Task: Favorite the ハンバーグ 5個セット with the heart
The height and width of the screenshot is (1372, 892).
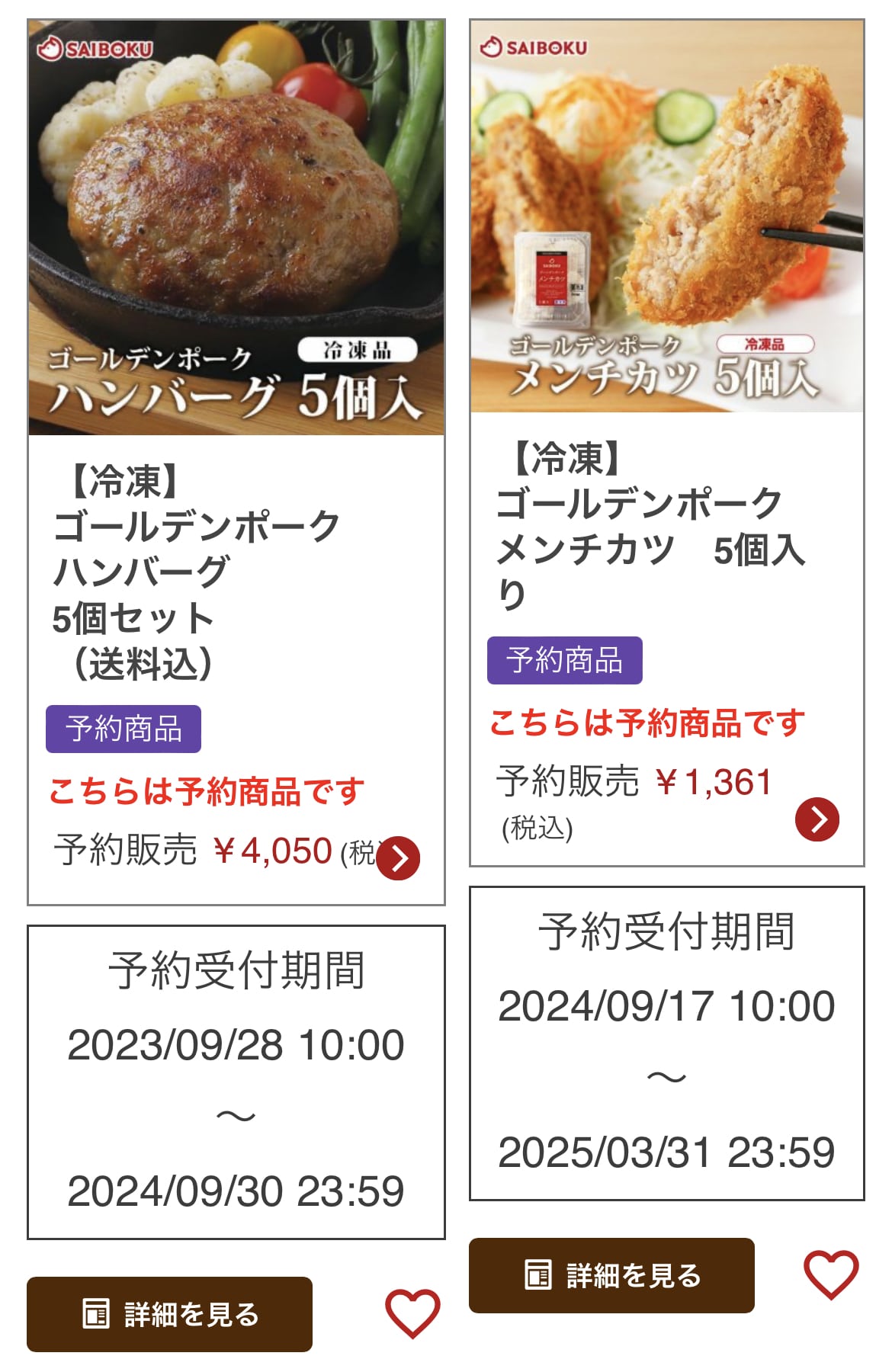Action: point(412,1313)
